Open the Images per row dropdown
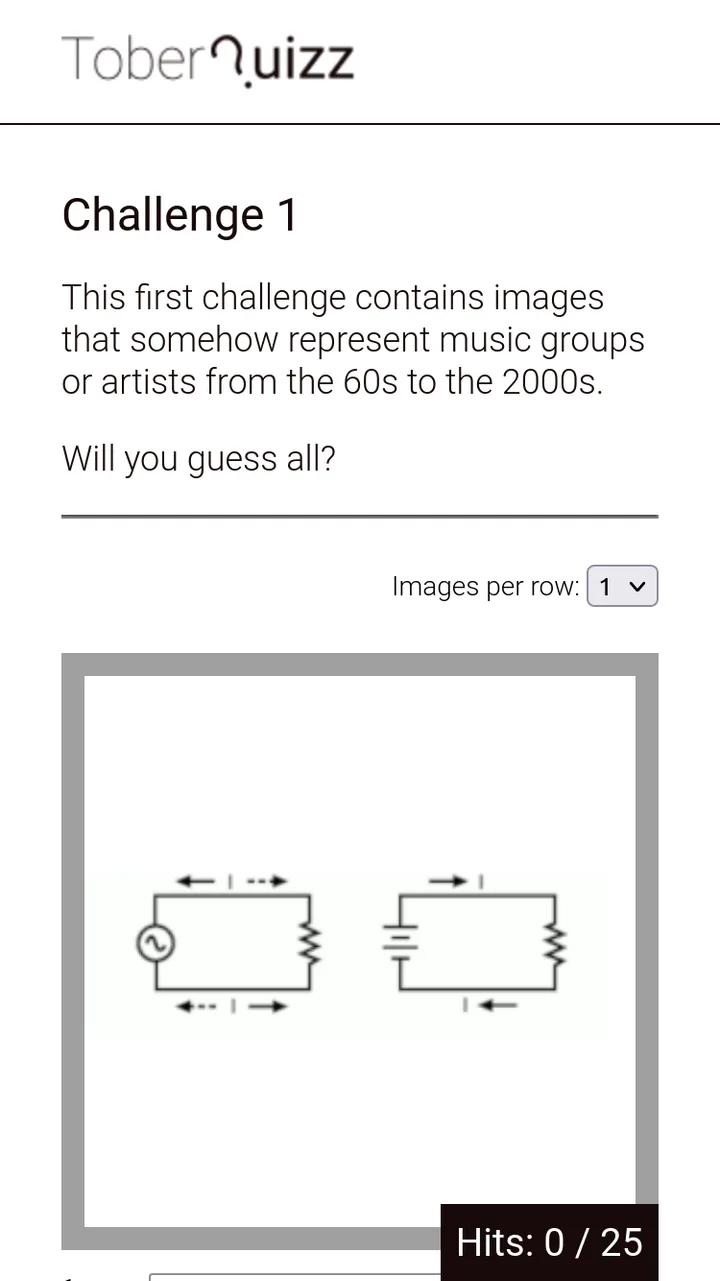Screen dimensions: 720x1281 click(622, 586)
